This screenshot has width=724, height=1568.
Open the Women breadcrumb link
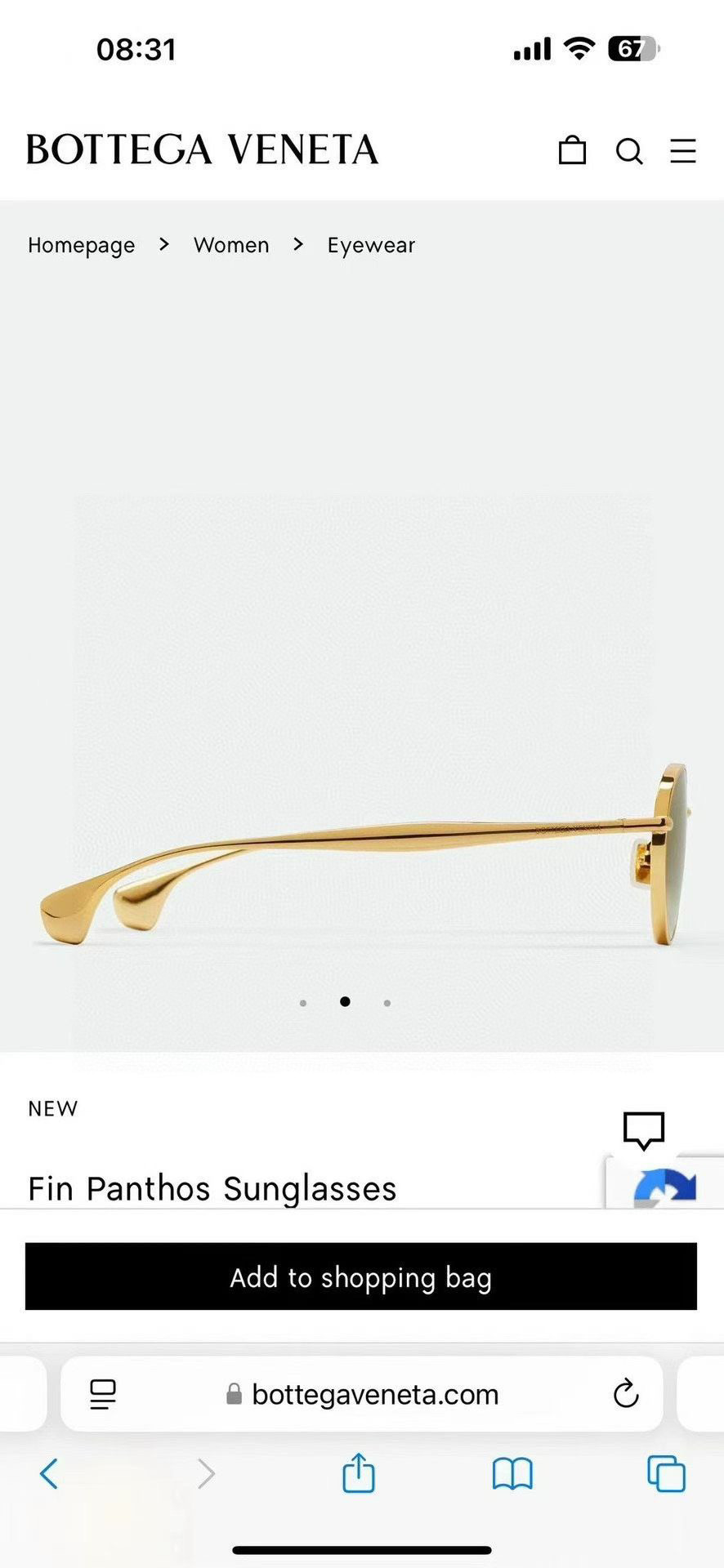[x=231, y=245]
